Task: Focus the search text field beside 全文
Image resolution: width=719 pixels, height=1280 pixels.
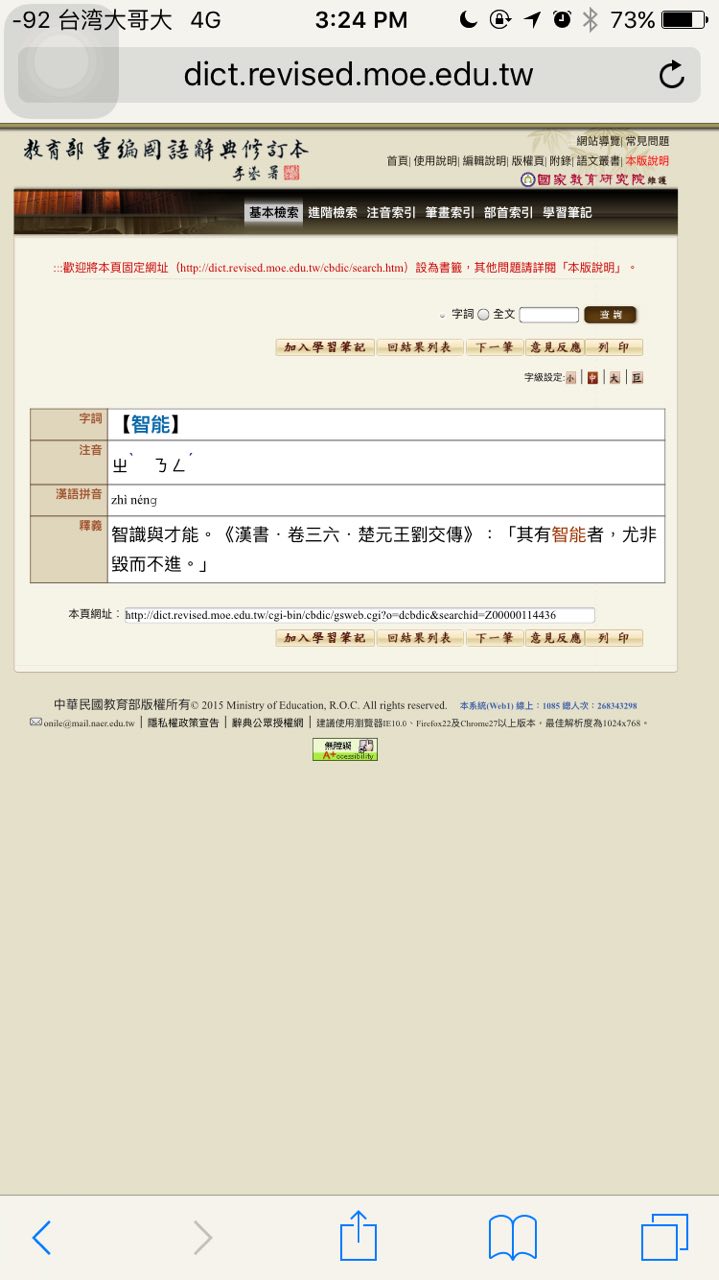Action: [549, 315]
